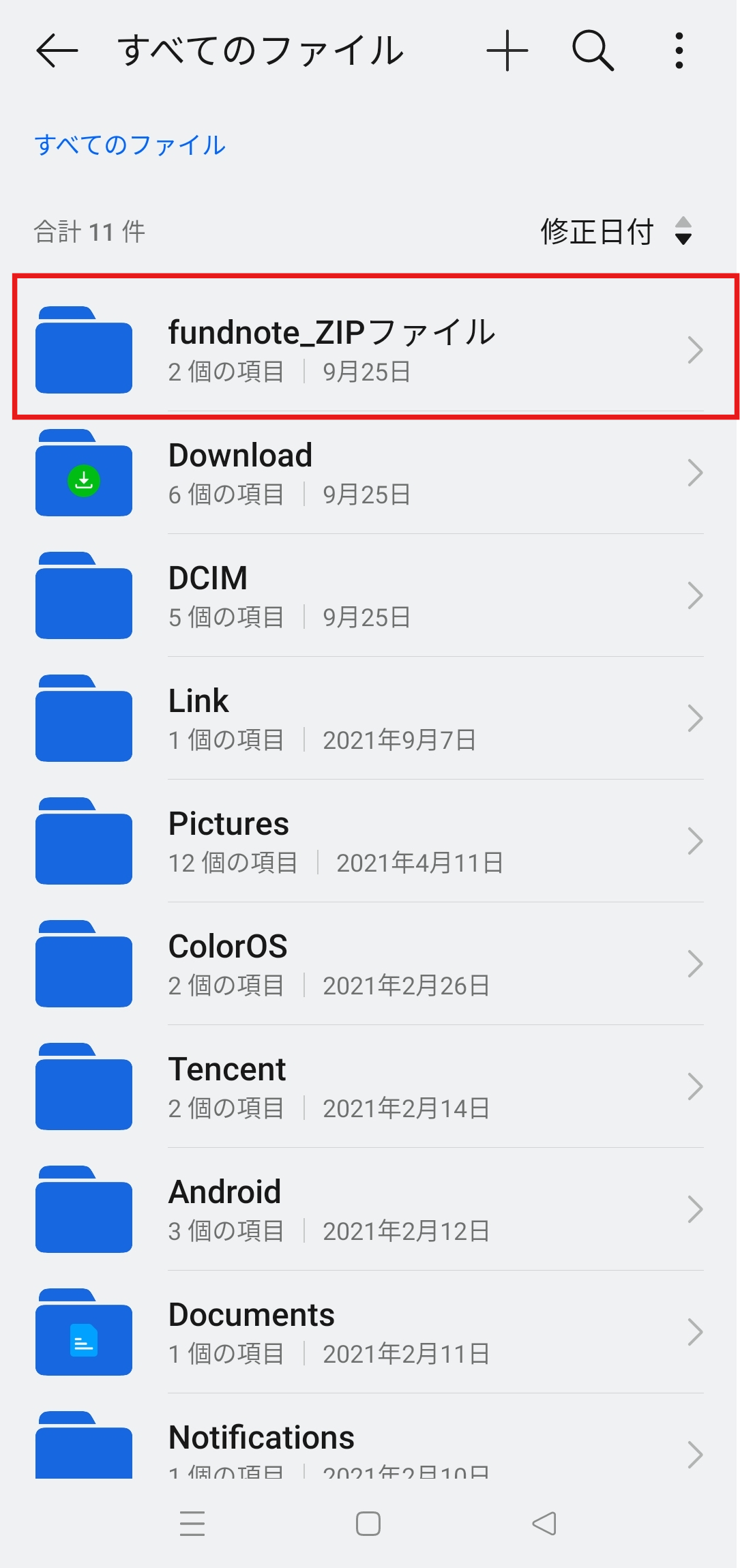The width and height of the screenshot is (740, 1568).
Task: Tap the system home button
Action: point(368,1524)
